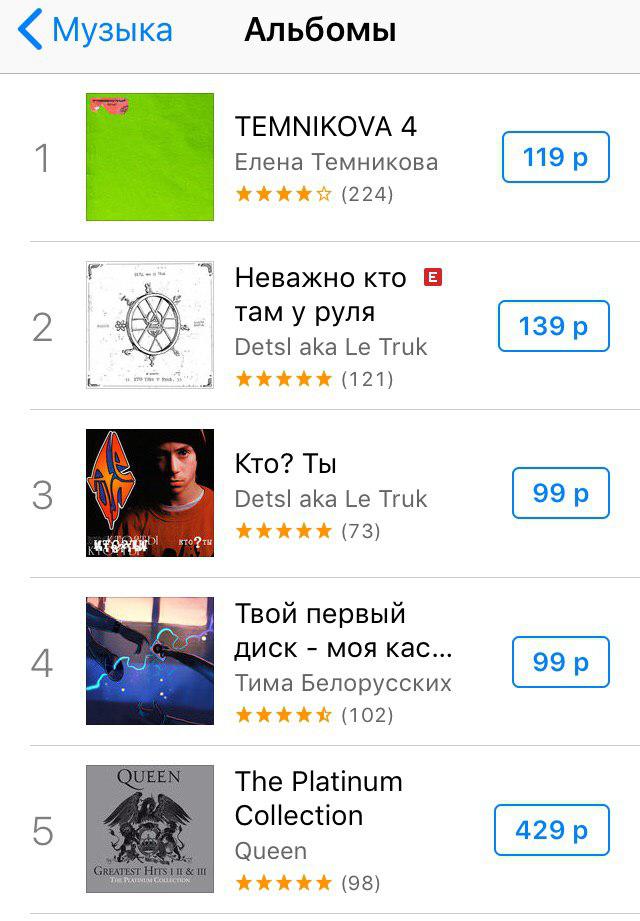Go back to Музыка
The height and width of the screenshot is (921, 640).
tap(95, 30)
